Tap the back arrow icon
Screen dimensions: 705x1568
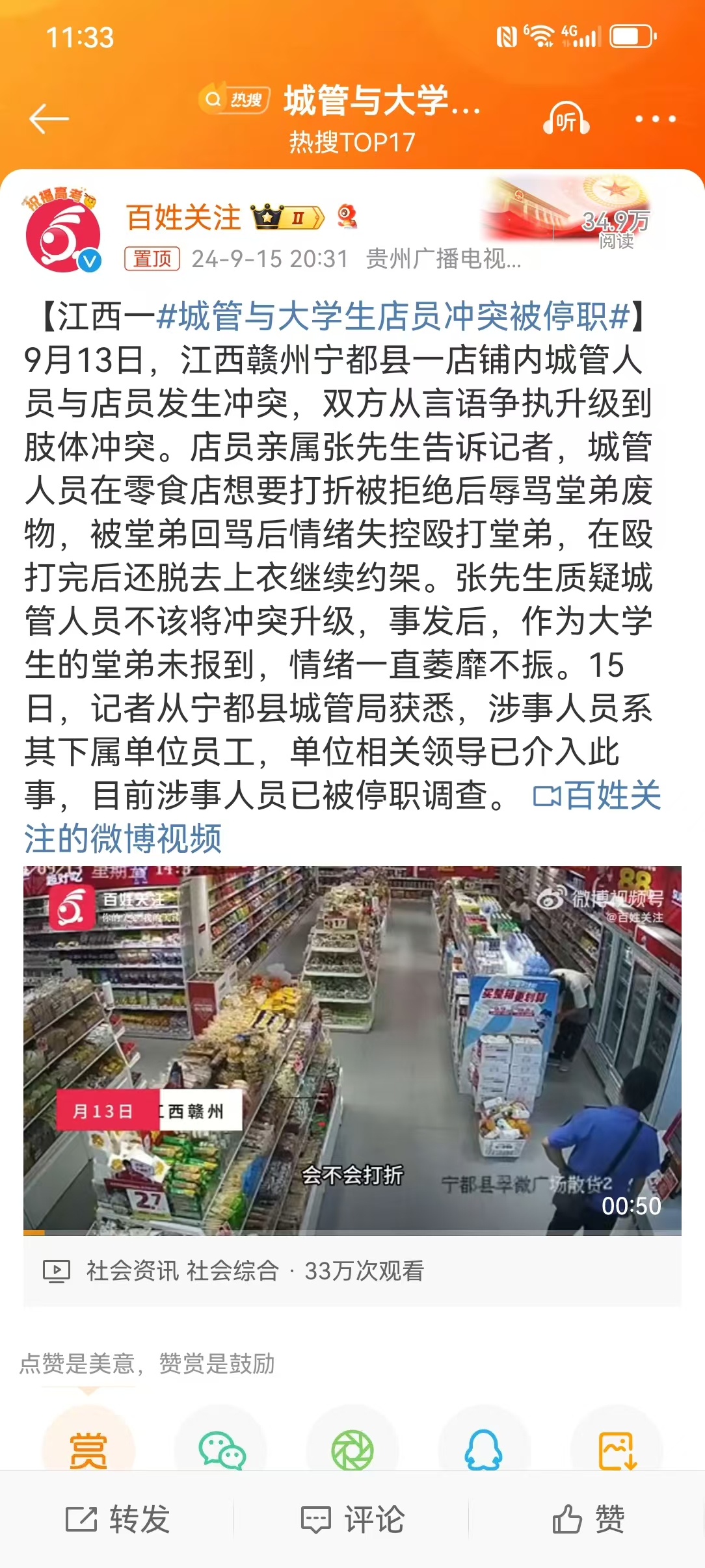click(49, 118)
